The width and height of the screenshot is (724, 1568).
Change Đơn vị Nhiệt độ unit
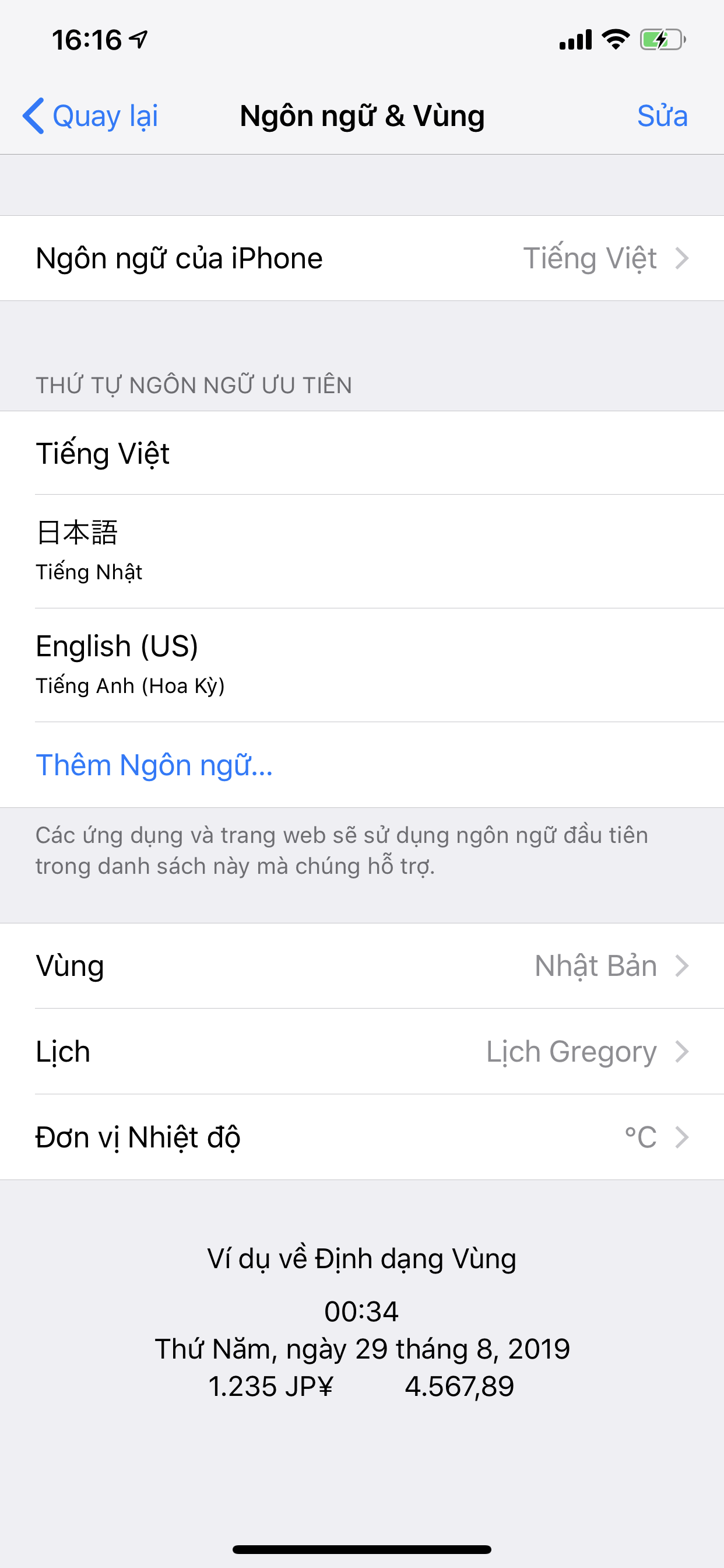click(361, 1137)
